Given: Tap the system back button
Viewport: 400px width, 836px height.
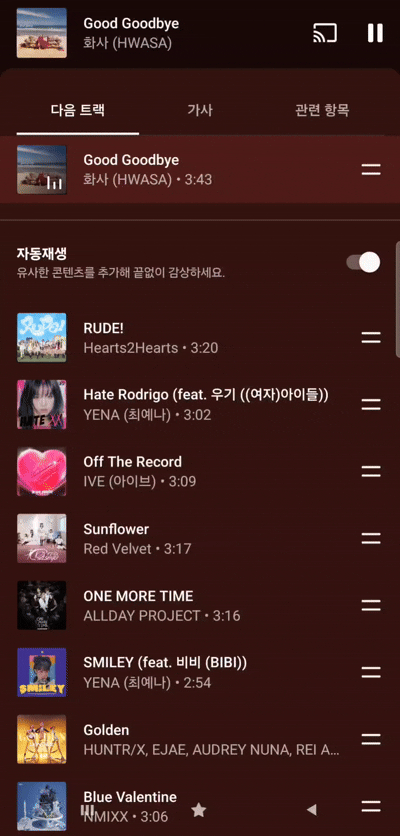Looking at the screenshot, I should click(312, 810).
